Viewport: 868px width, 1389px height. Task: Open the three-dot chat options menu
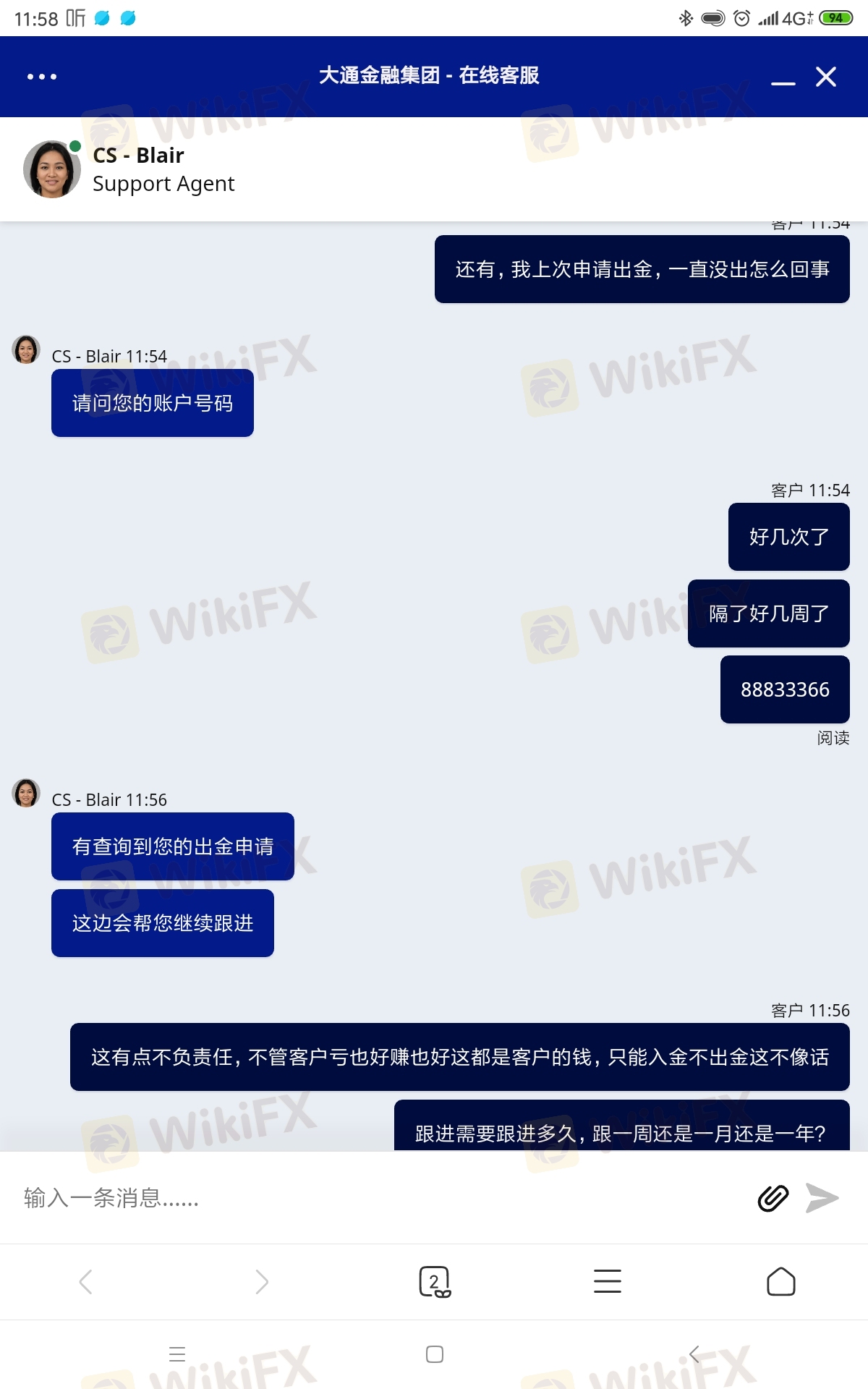click(42, 77)
